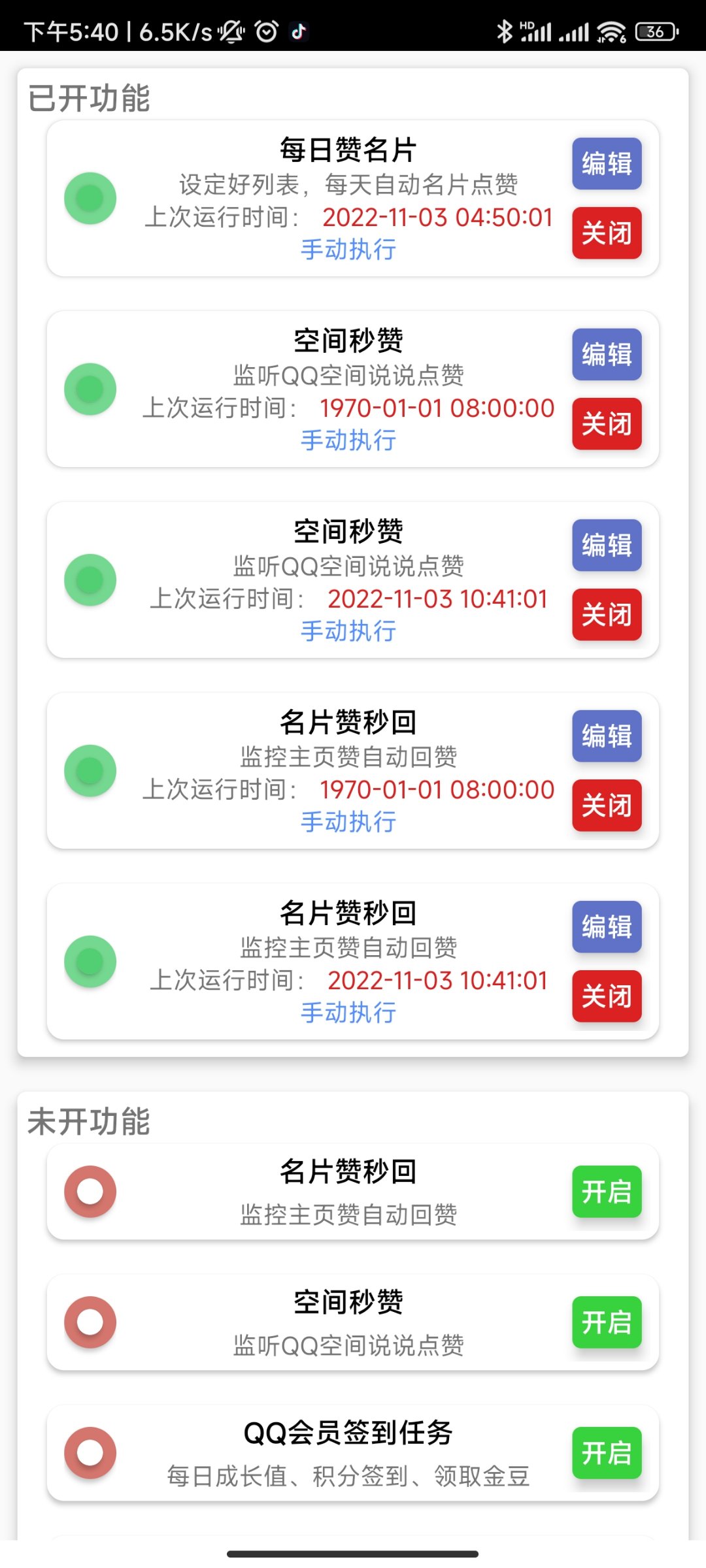Disable 每日赞名片 with its 关闭 button
This screenshot has height=1568, width=706.
(606, 235)
